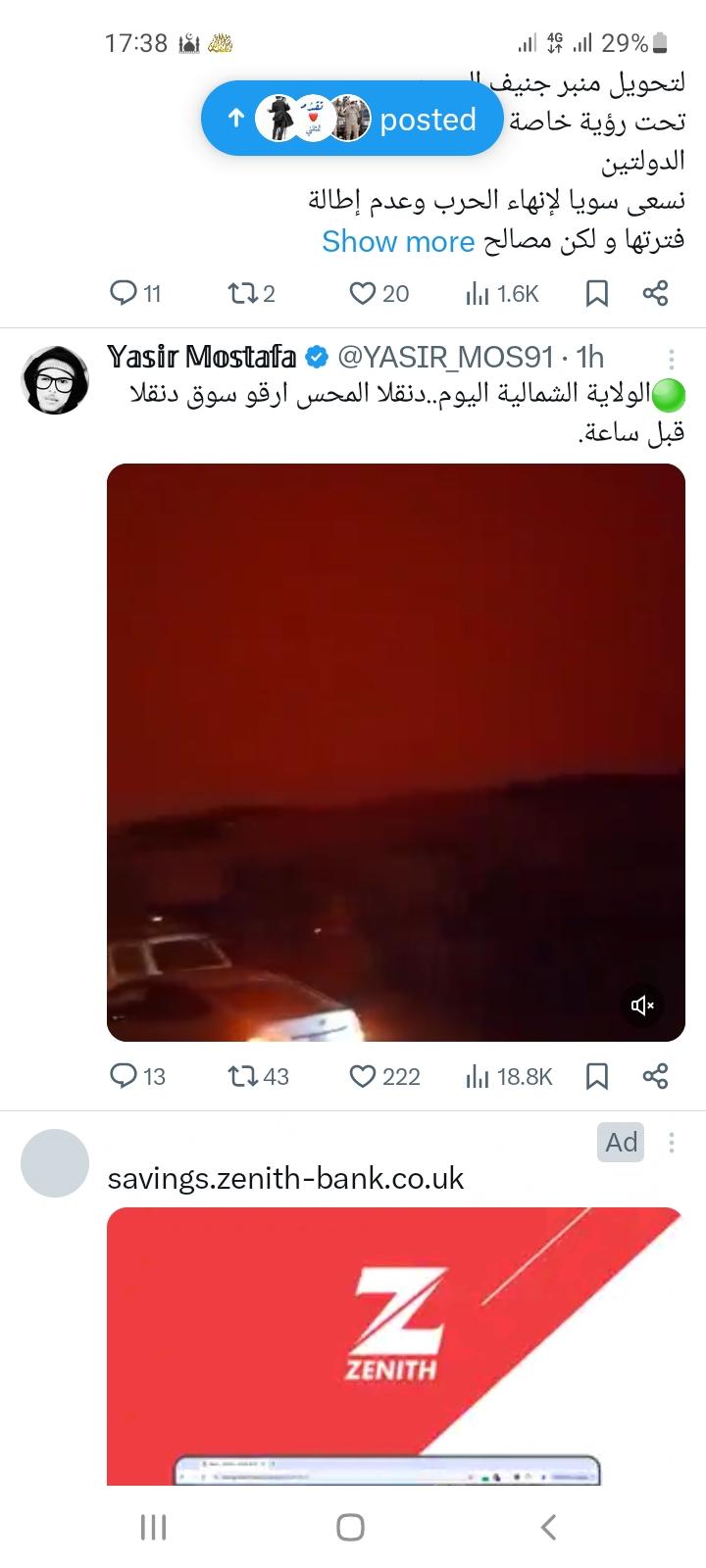Repost the top post with 2 reposts

239,293
